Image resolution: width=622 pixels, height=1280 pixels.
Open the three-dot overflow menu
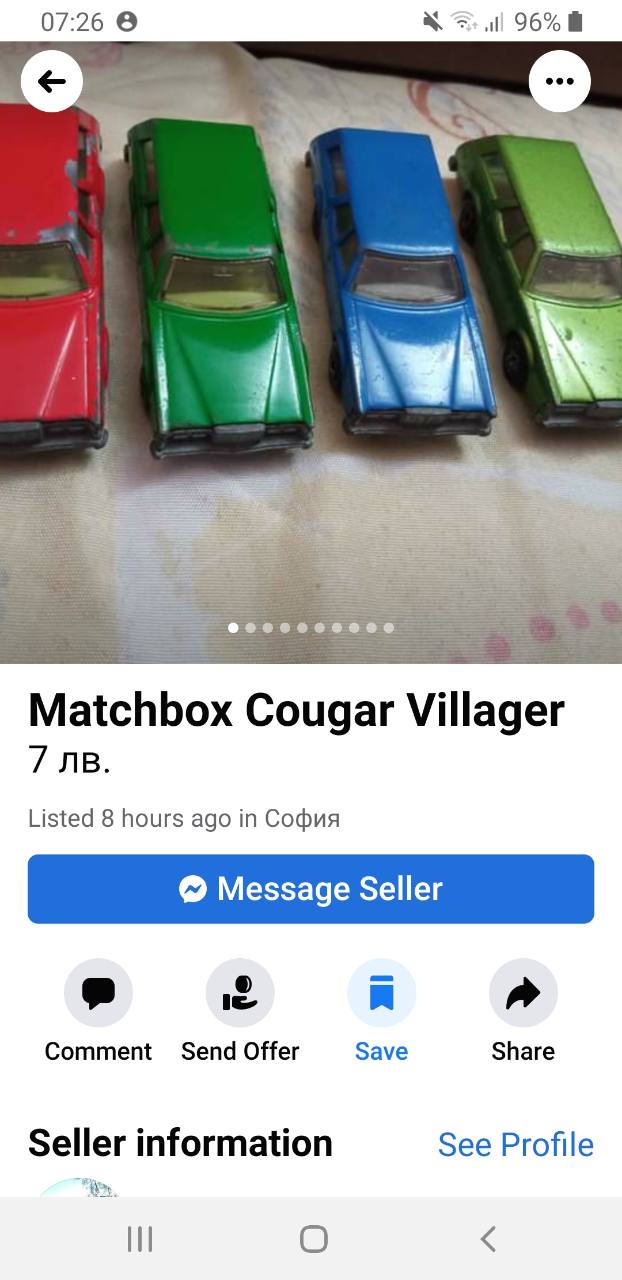coord(560,81)
